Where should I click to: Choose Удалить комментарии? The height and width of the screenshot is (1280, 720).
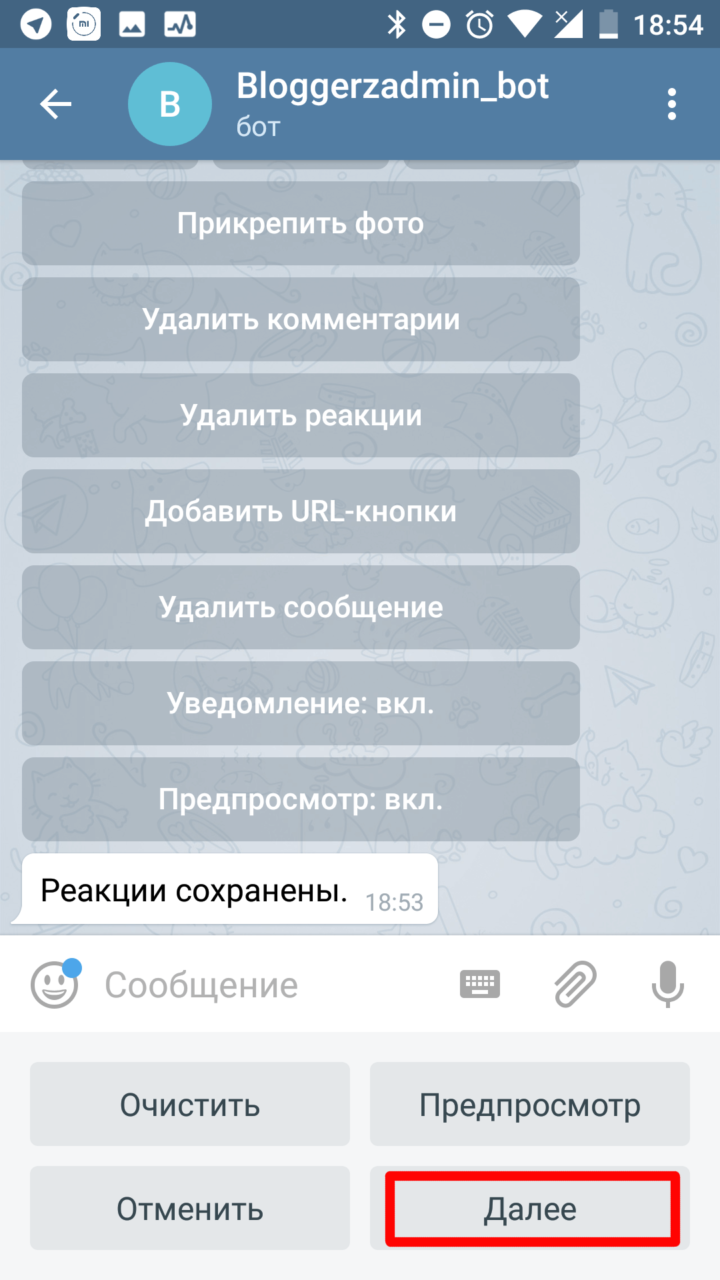(x=301, y=319)
